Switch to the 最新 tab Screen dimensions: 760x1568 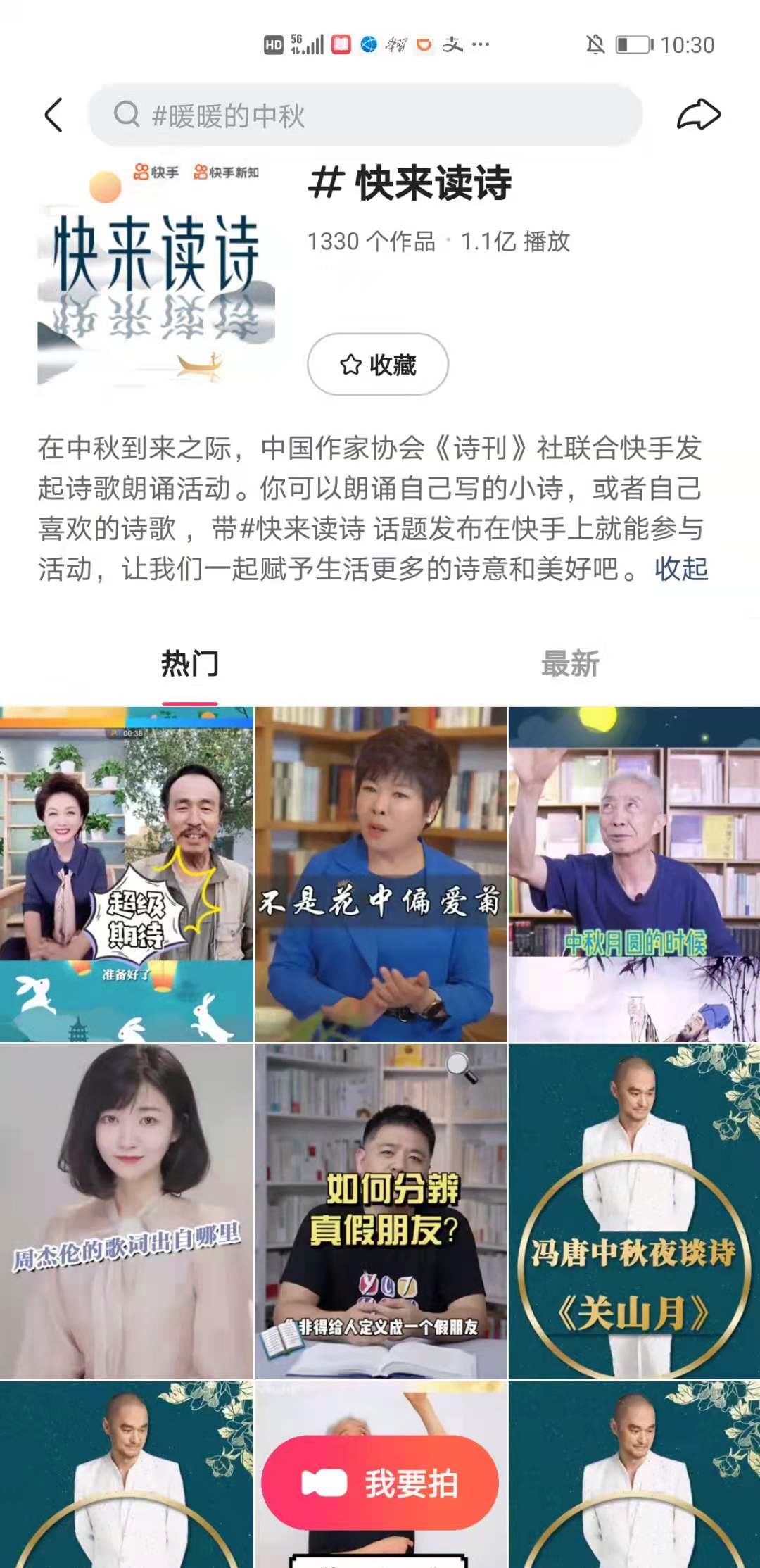pos(570,664)
